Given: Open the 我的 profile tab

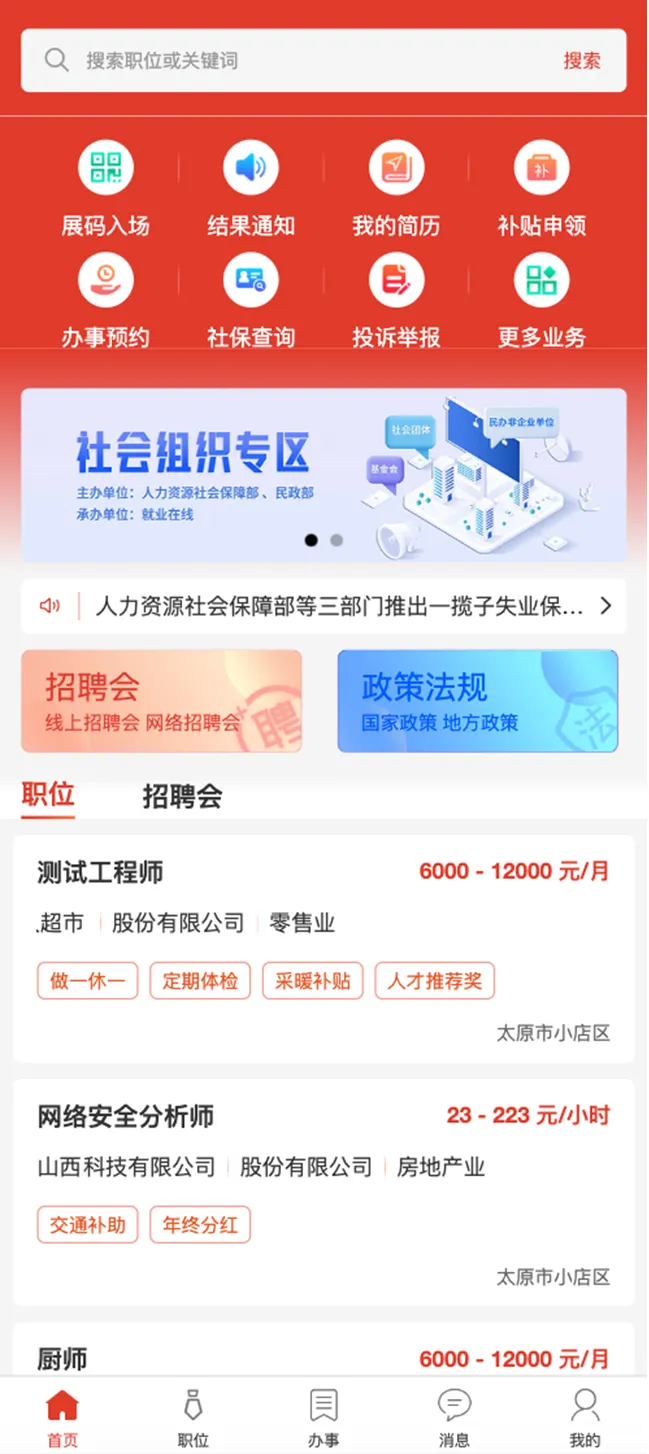Looking at the screenshot, I should [x=585, y=1418].
